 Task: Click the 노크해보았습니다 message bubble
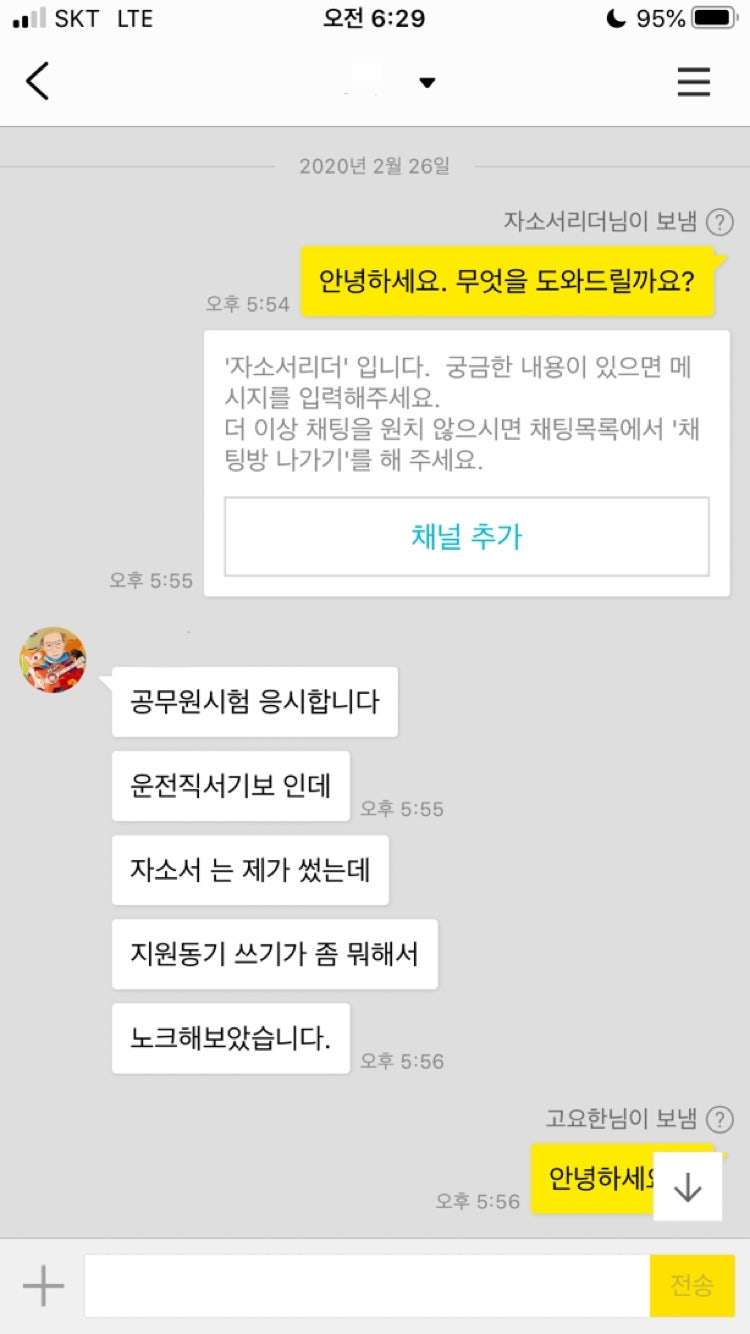230,1039
